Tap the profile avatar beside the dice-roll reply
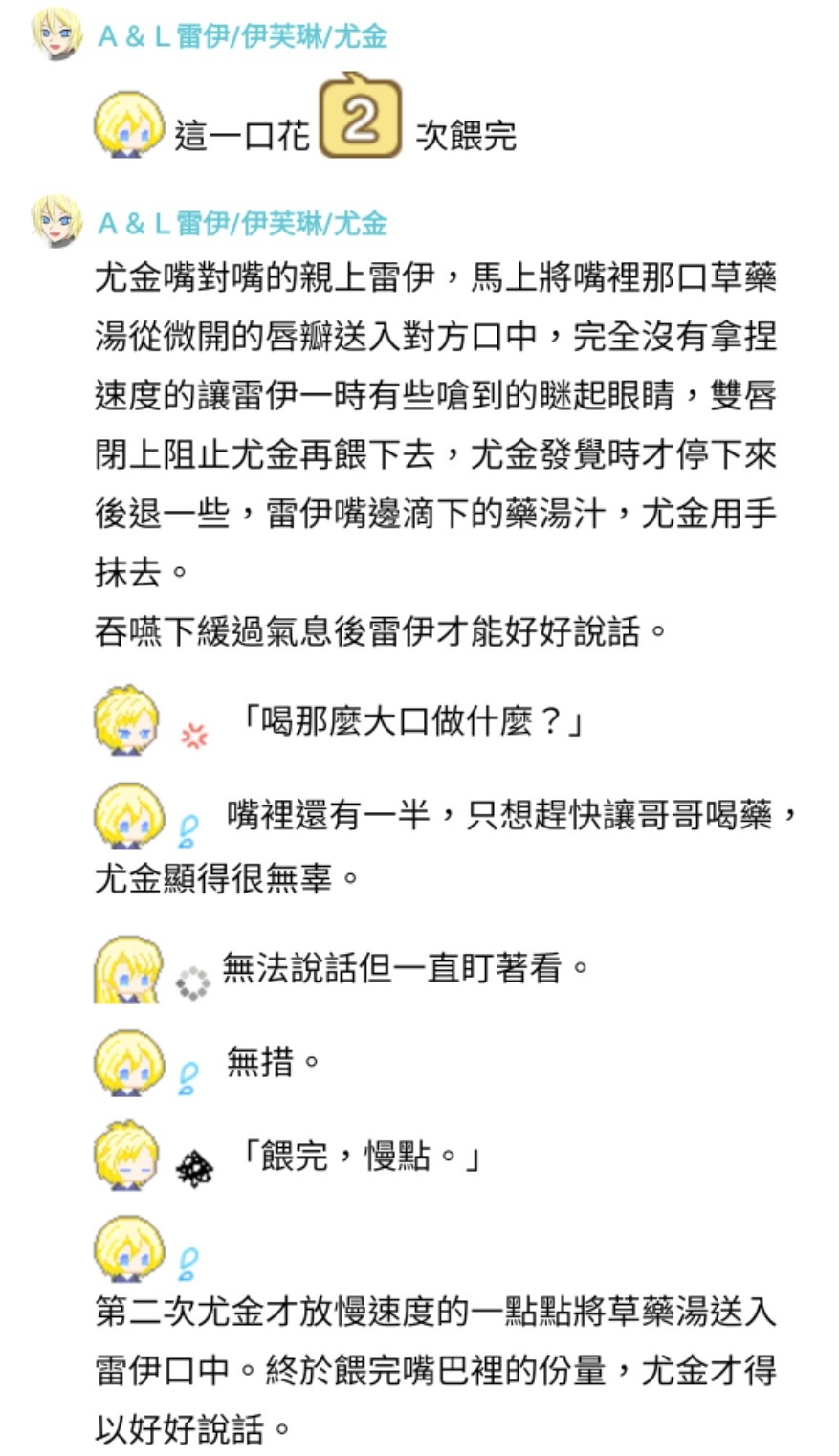This screenshot has width=839, height=1456. pos(56,34)
